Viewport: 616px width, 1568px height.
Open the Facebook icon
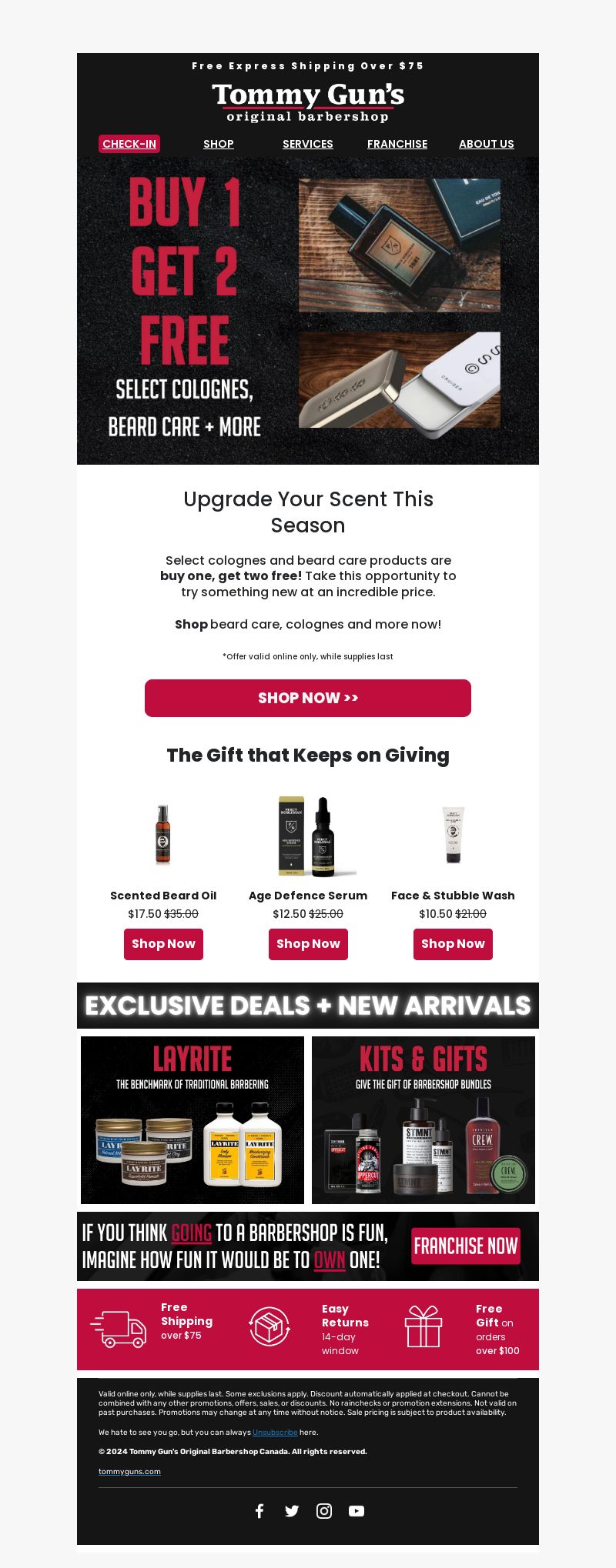[x=259, y=1511]
